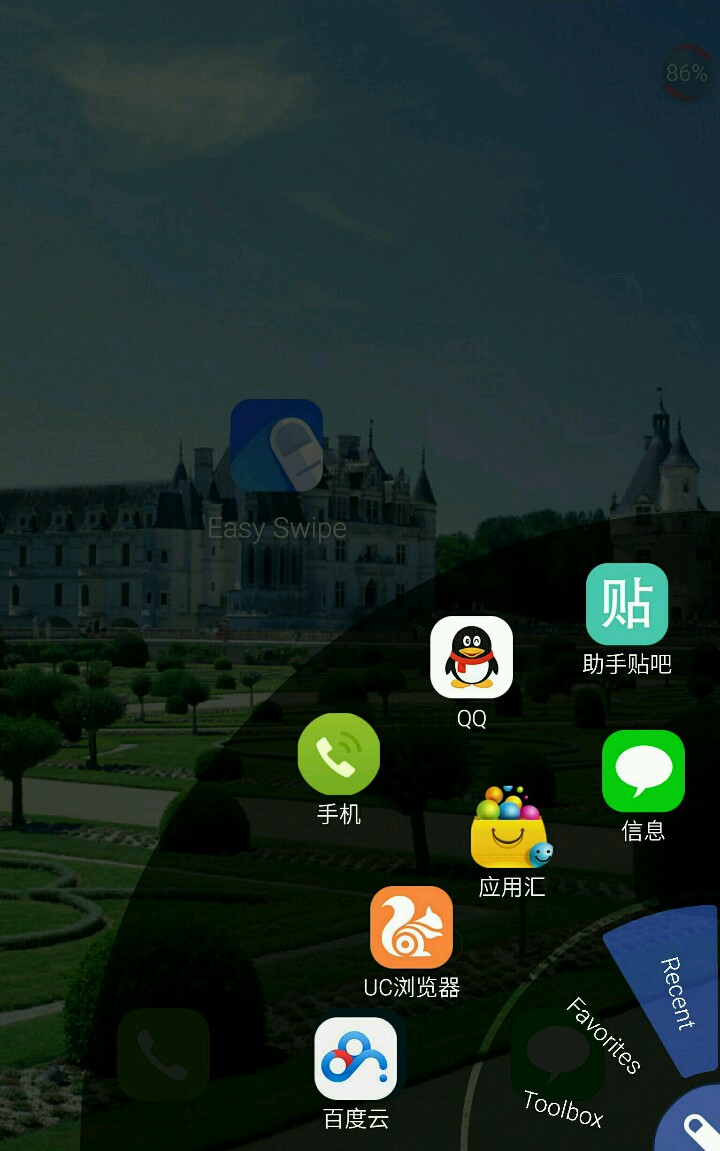Launch 助手贴吧 app
The image size is (720, 1151).
click(x=627, y=604)
